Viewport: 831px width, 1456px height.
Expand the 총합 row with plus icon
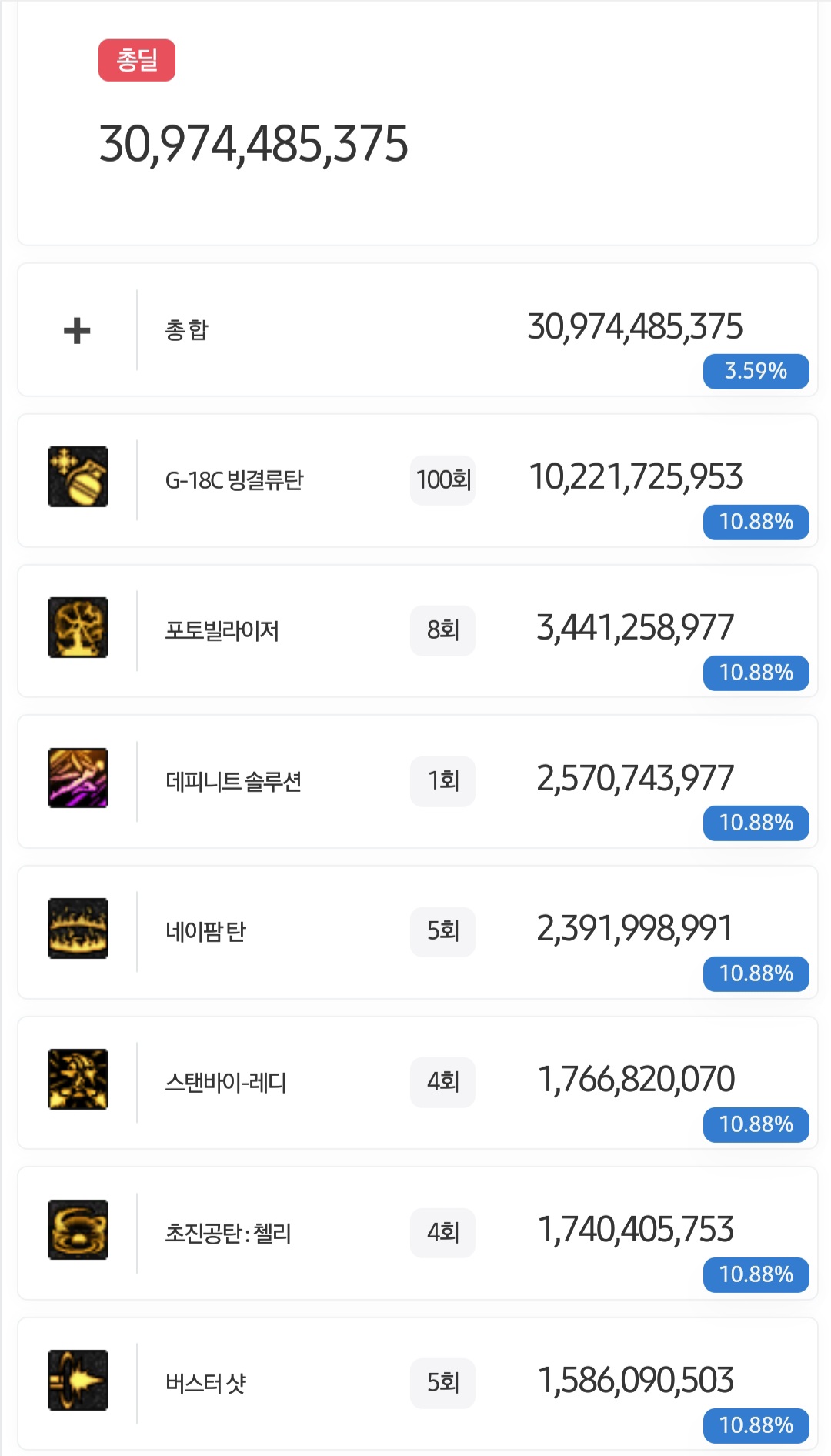pyautogui.click(x=77, y=331)
